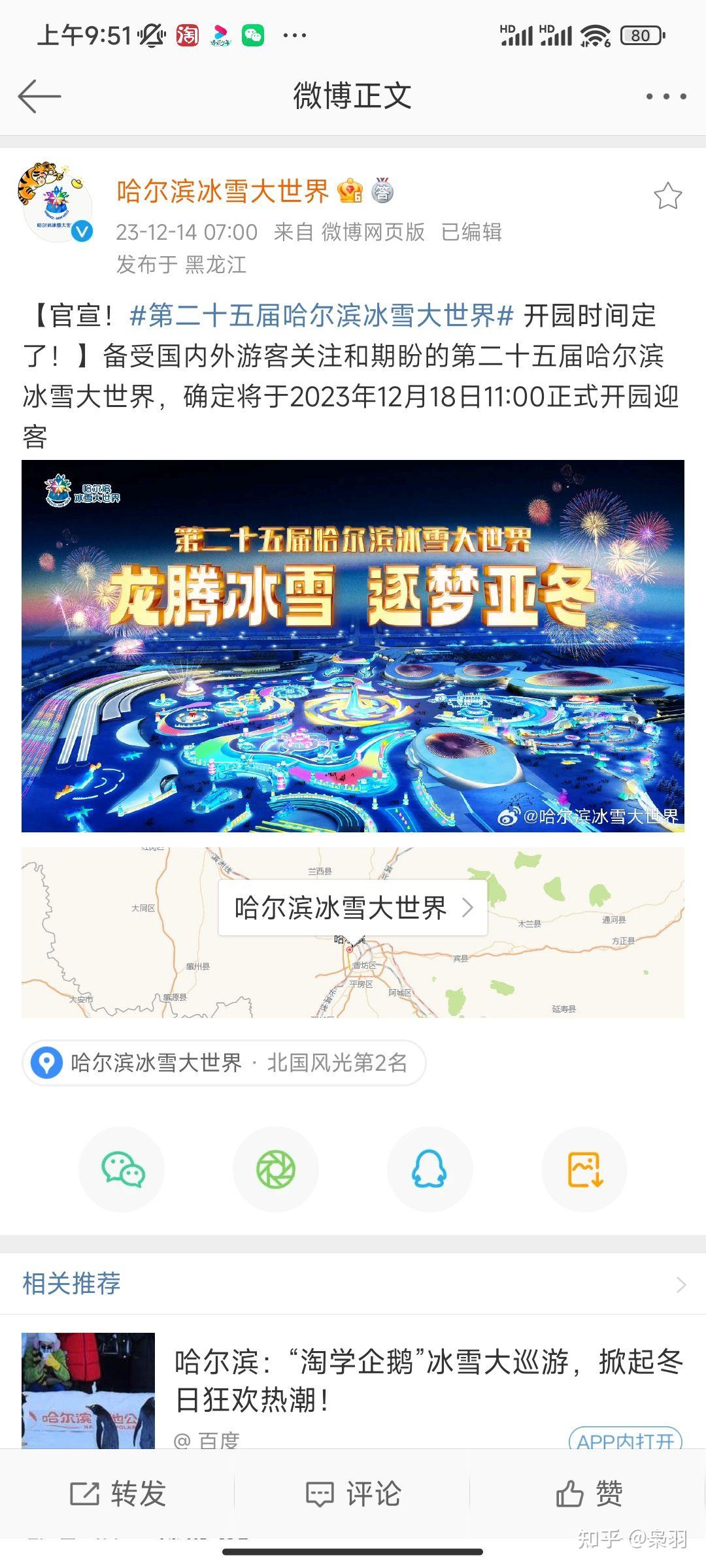View the 龙腾冰雪 逐梦亚冬 post image
The width and height of the screenshot is (706, 1568).
tap(353, 646)
